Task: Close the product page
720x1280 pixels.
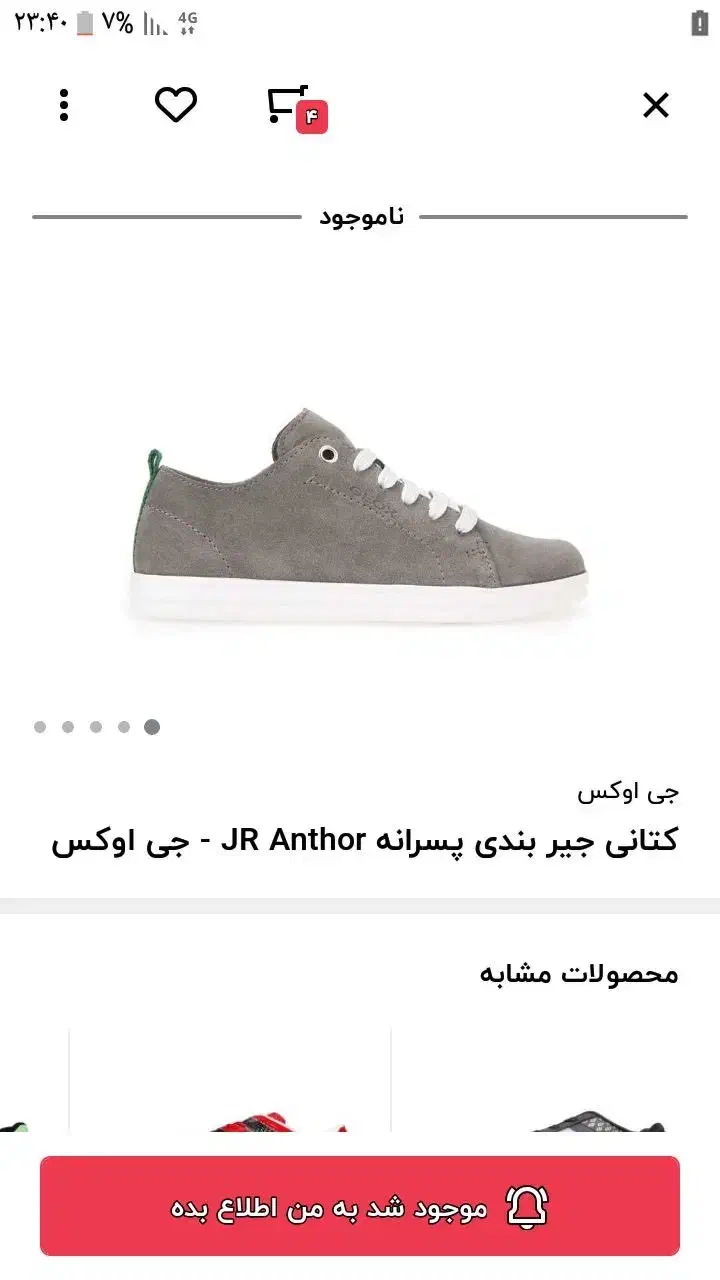Action: (655, 105)
